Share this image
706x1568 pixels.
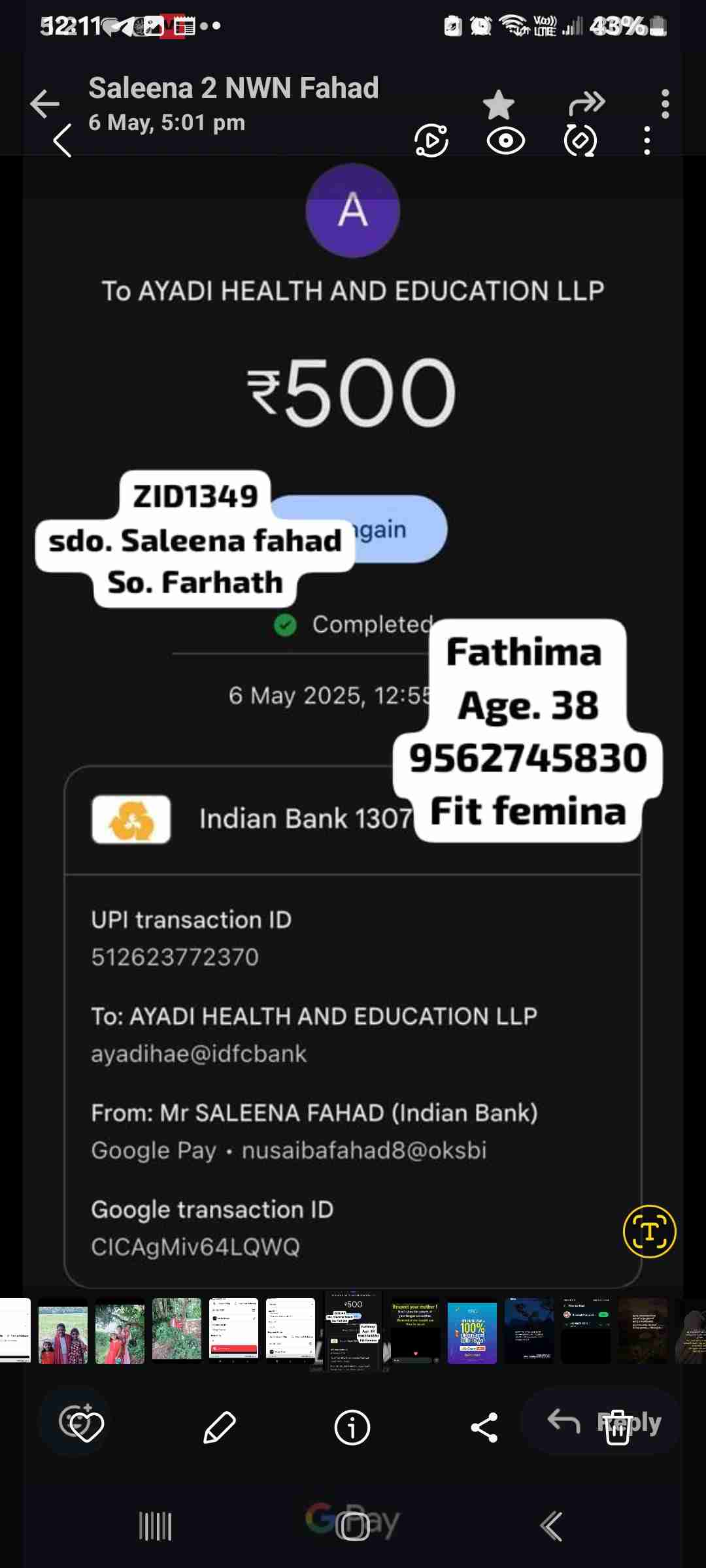pos(484,1428)
